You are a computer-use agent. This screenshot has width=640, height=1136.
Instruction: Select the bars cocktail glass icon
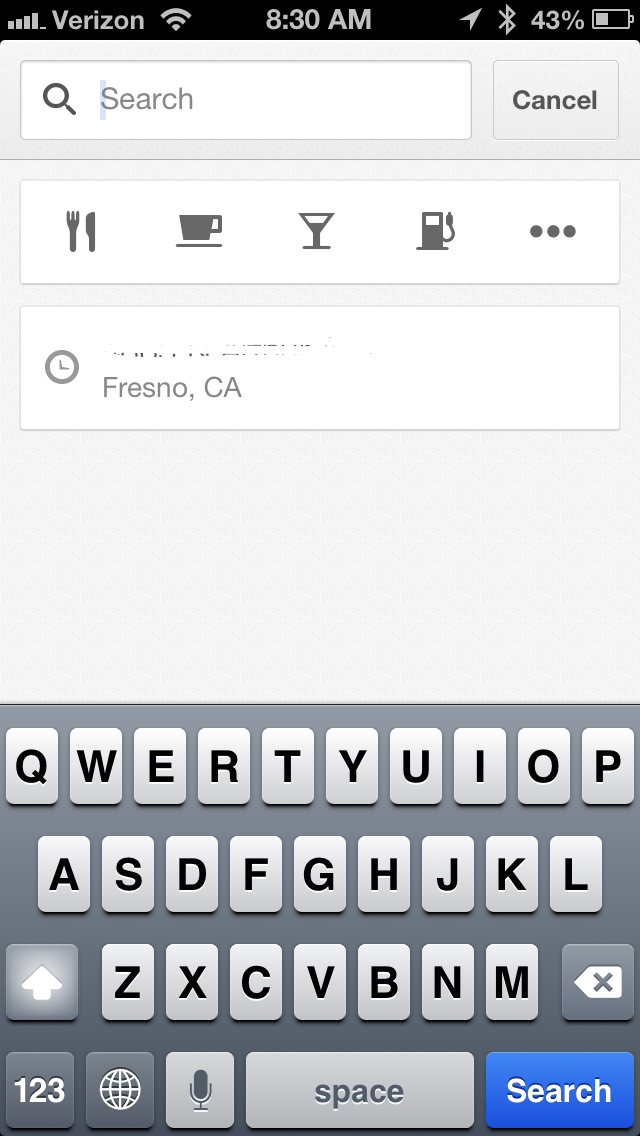[x=317, y=232]
